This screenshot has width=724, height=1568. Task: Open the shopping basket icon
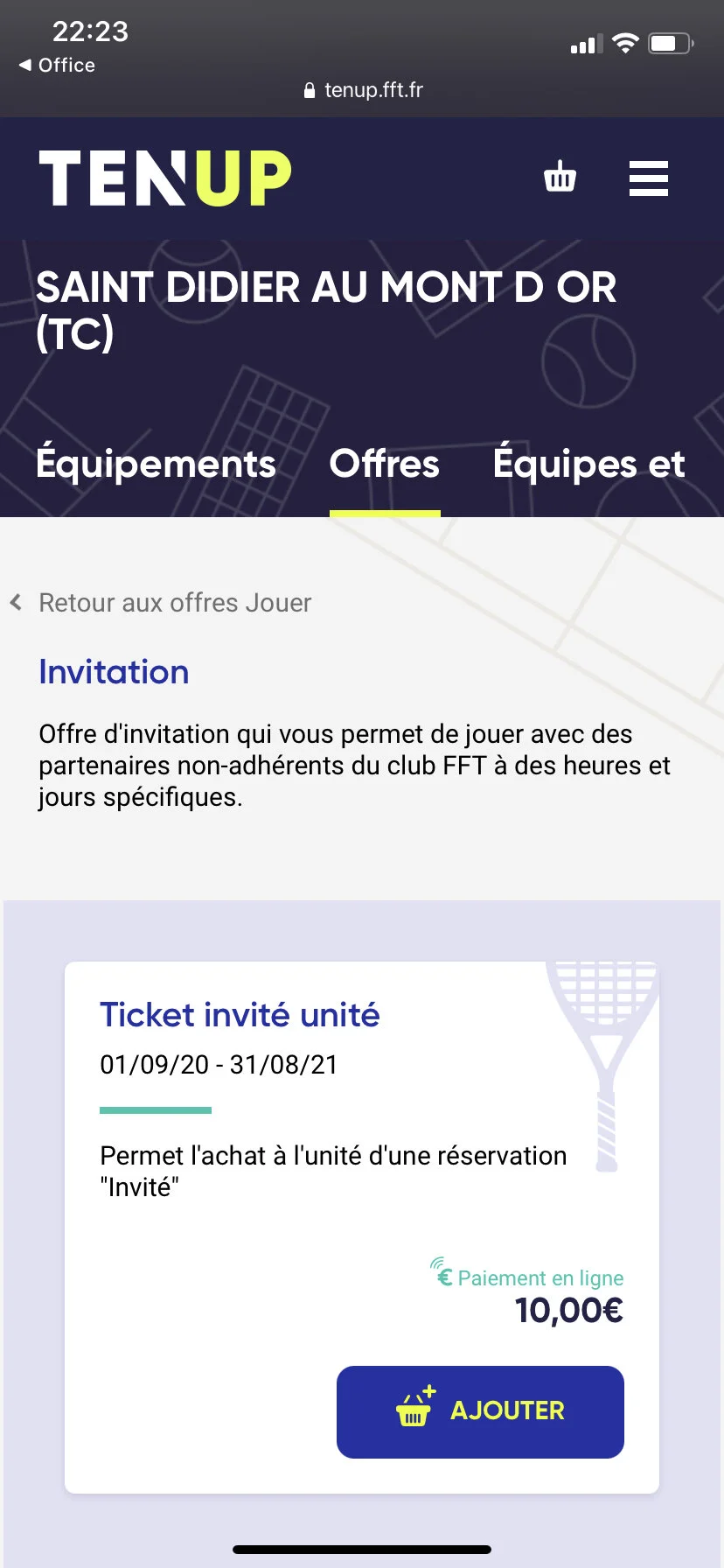coord(560,178)
